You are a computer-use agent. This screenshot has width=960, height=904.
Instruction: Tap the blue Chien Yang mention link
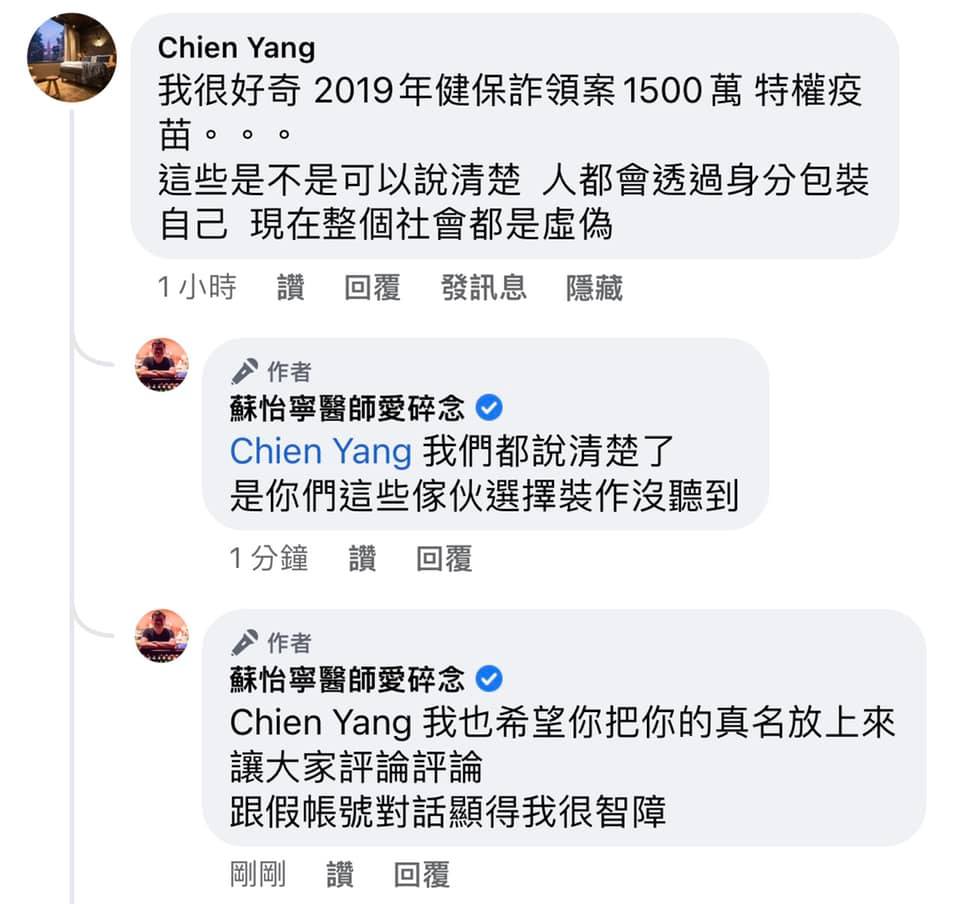(x=320, y=451)
